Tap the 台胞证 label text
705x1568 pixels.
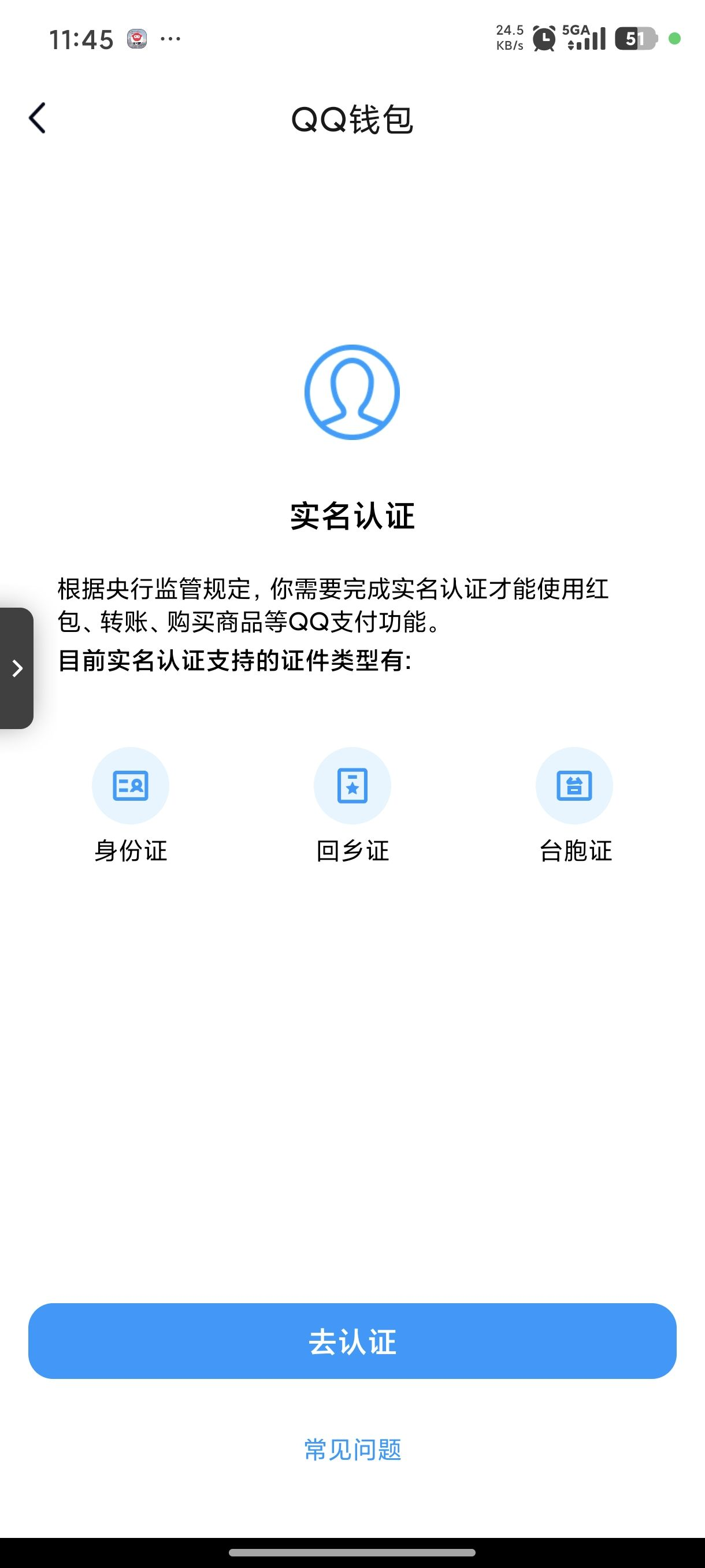coord(574,850)
